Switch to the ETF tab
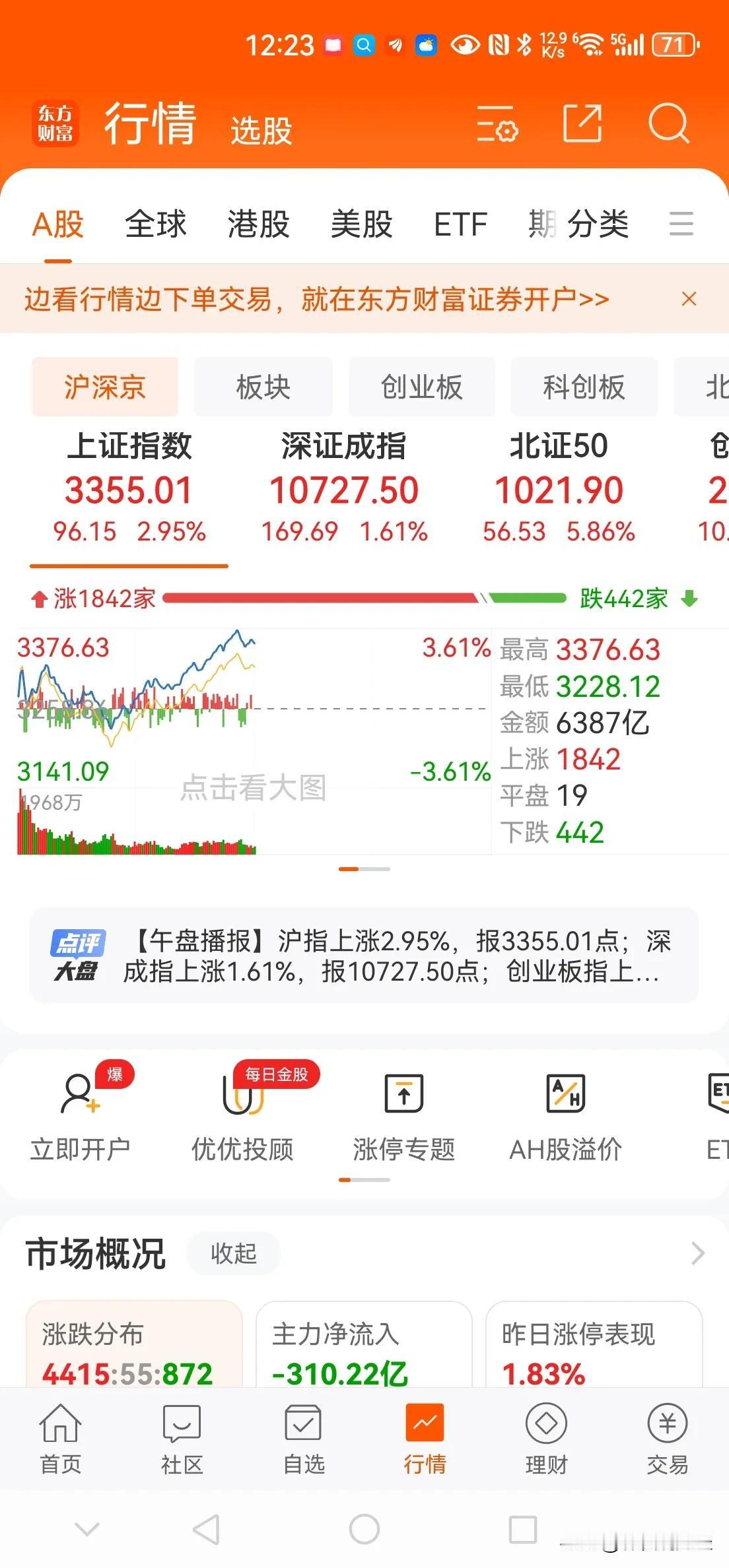 pyautogui.click(x=460, y=224)
